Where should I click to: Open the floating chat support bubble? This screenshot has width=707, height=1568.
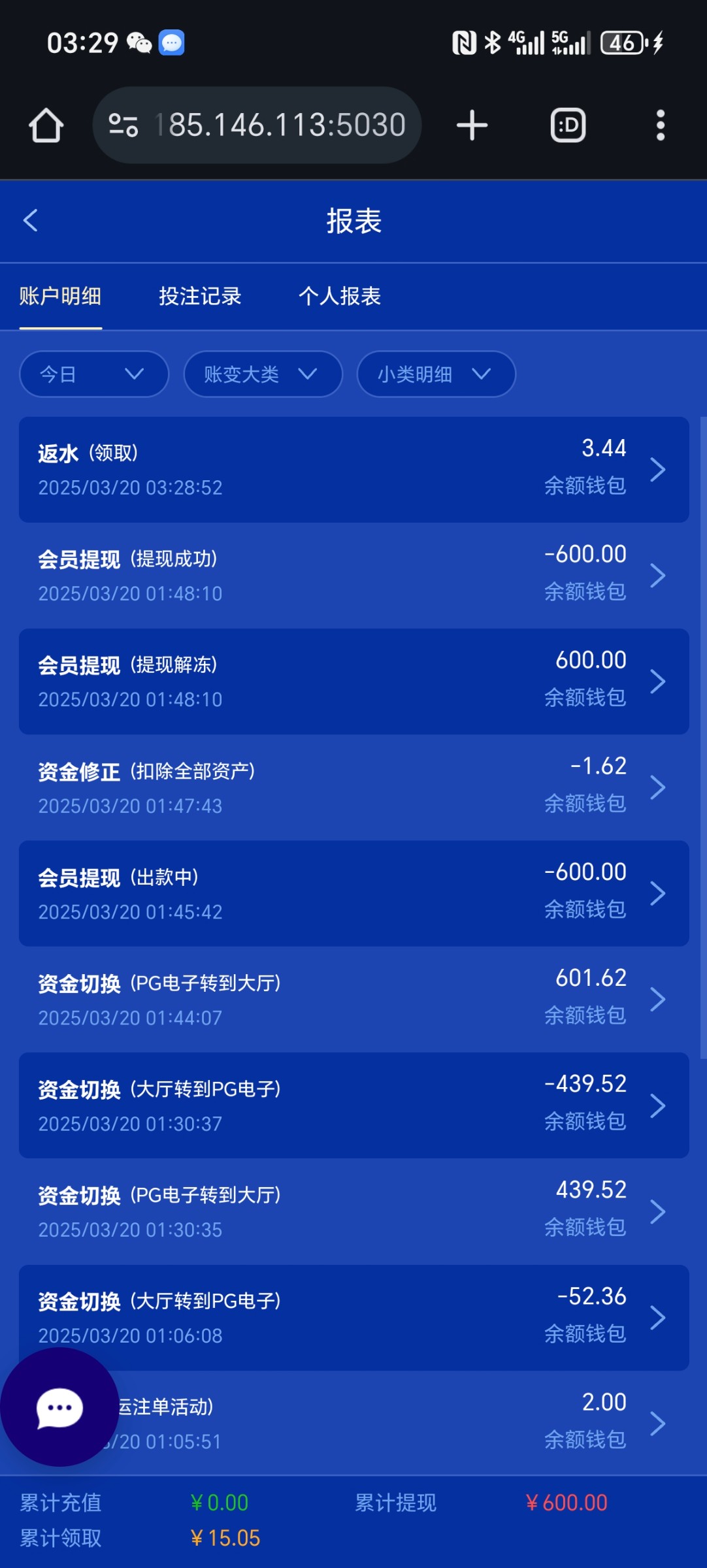pos(59,1407)
